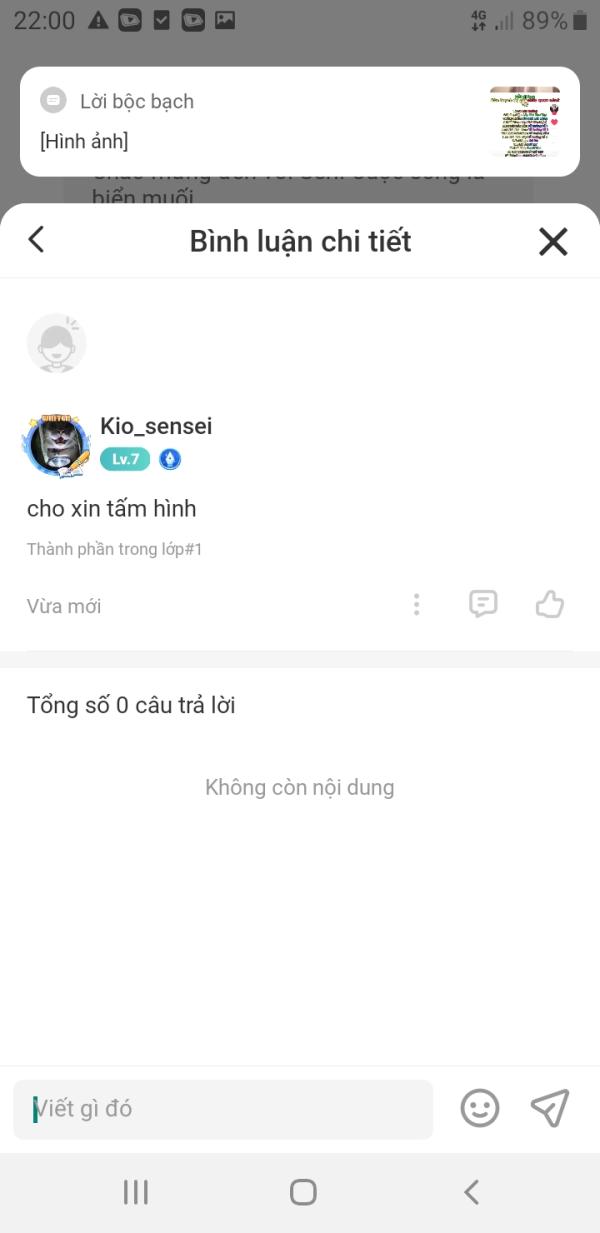Go back from Bình luận chi tiết
The image size is (600, 1233).
click(x=36, y=240)
